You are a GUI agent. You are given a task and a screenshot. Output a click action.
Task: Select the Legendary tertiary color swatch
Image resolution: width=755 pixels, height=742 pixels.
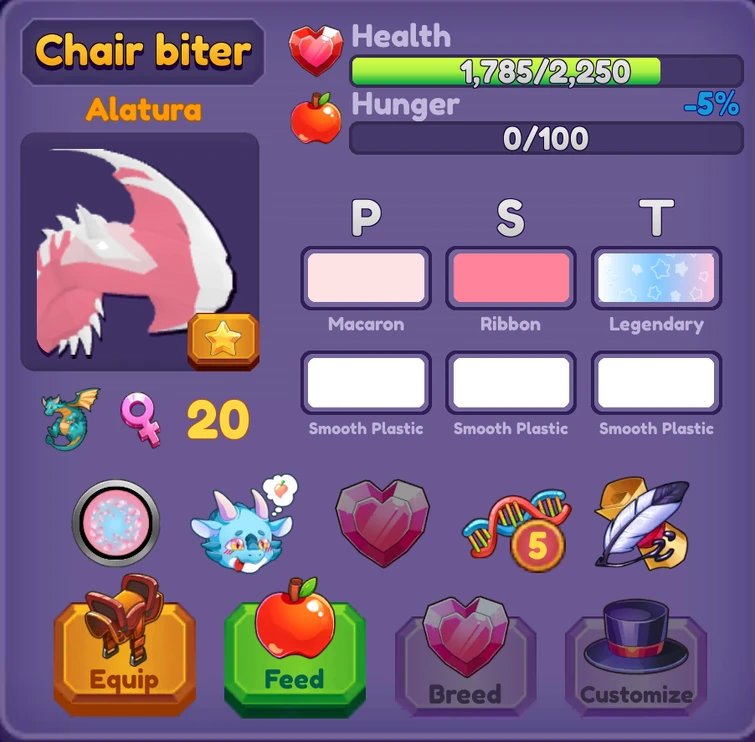pos(656,278)
